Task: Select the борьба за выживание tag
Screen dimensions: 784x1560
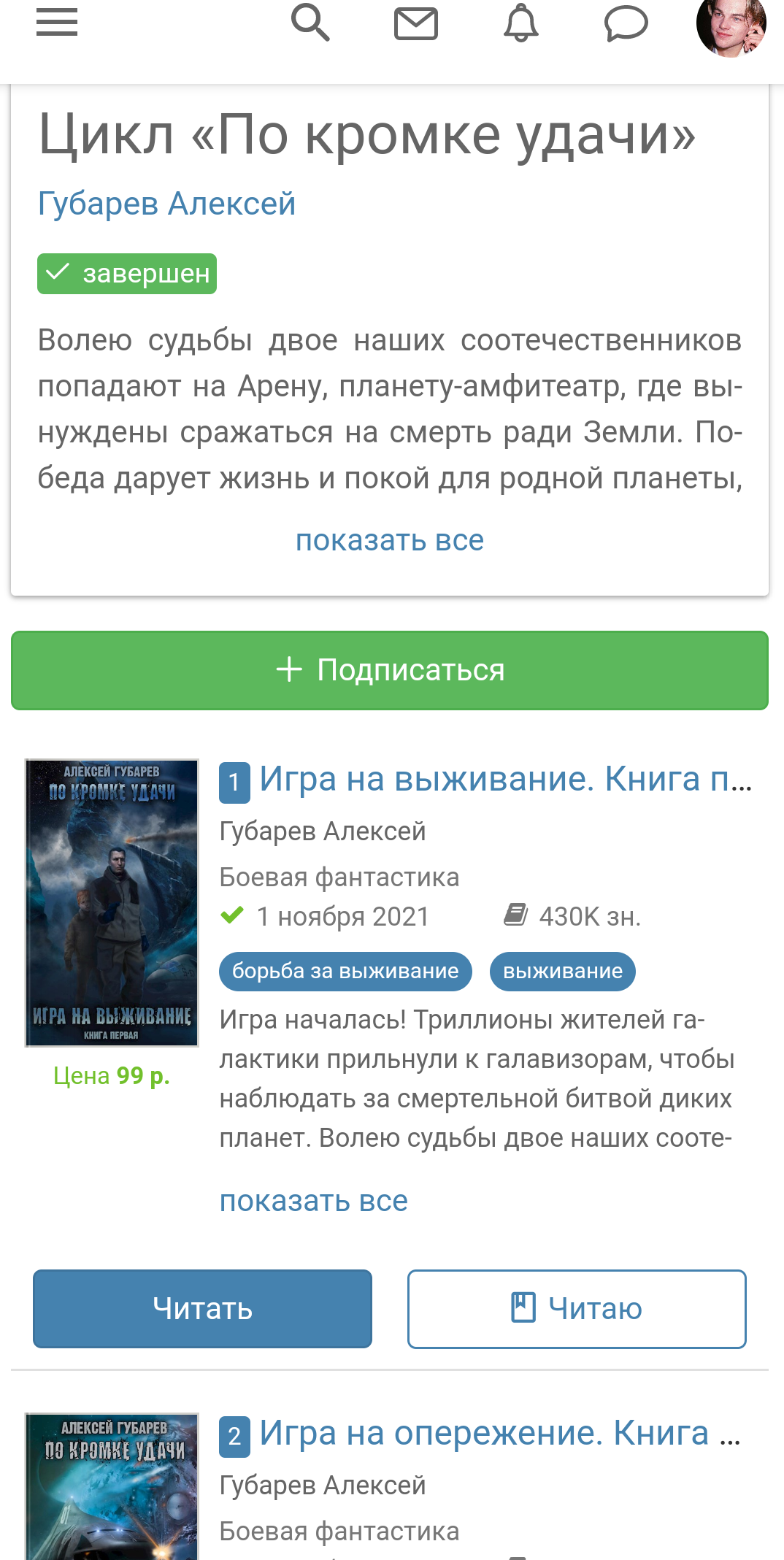Action: tap(345, 972)
